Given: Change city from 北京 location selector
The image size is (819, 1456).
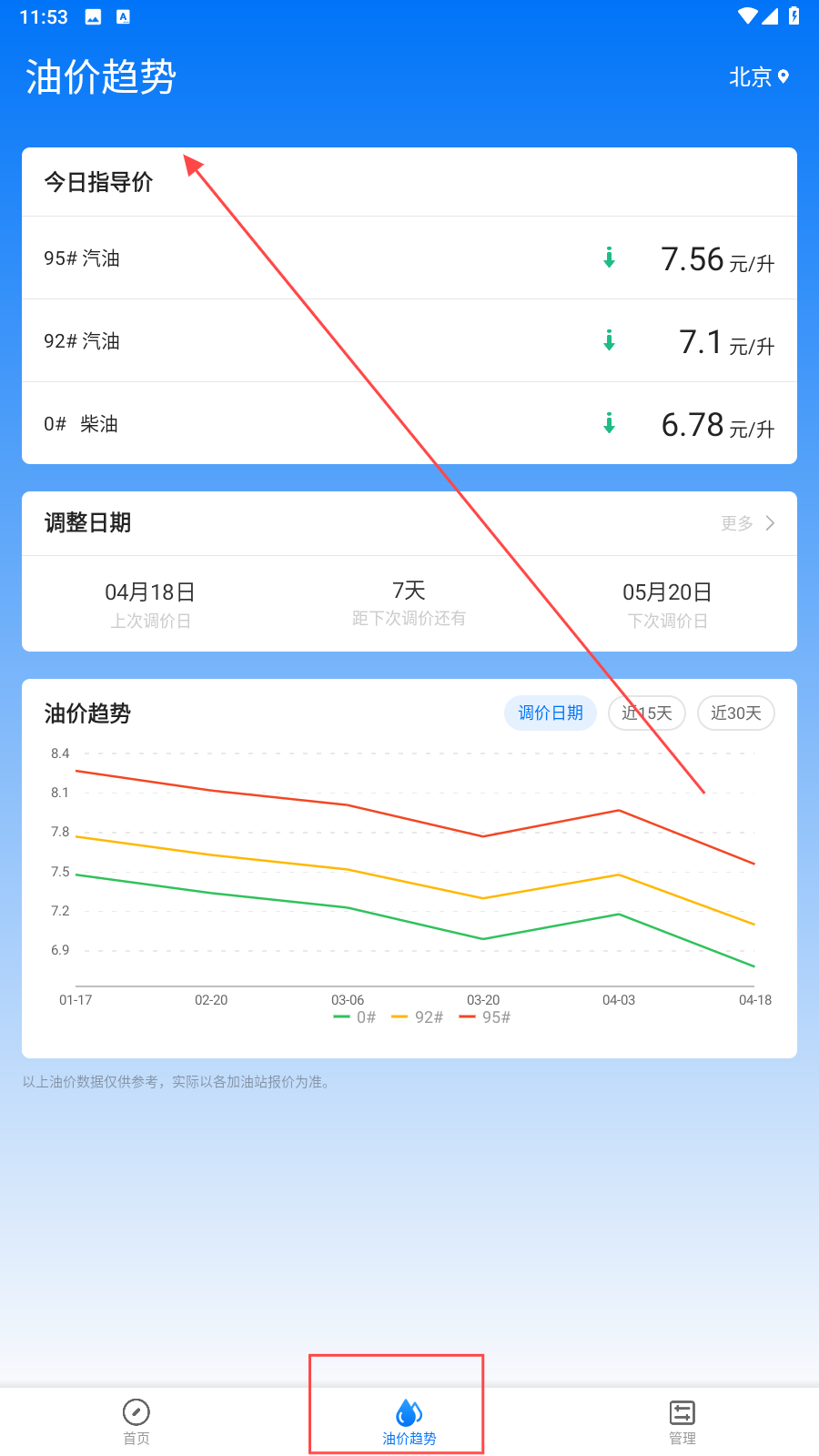Looking at the screenshot, I should [x=759, y=77].
